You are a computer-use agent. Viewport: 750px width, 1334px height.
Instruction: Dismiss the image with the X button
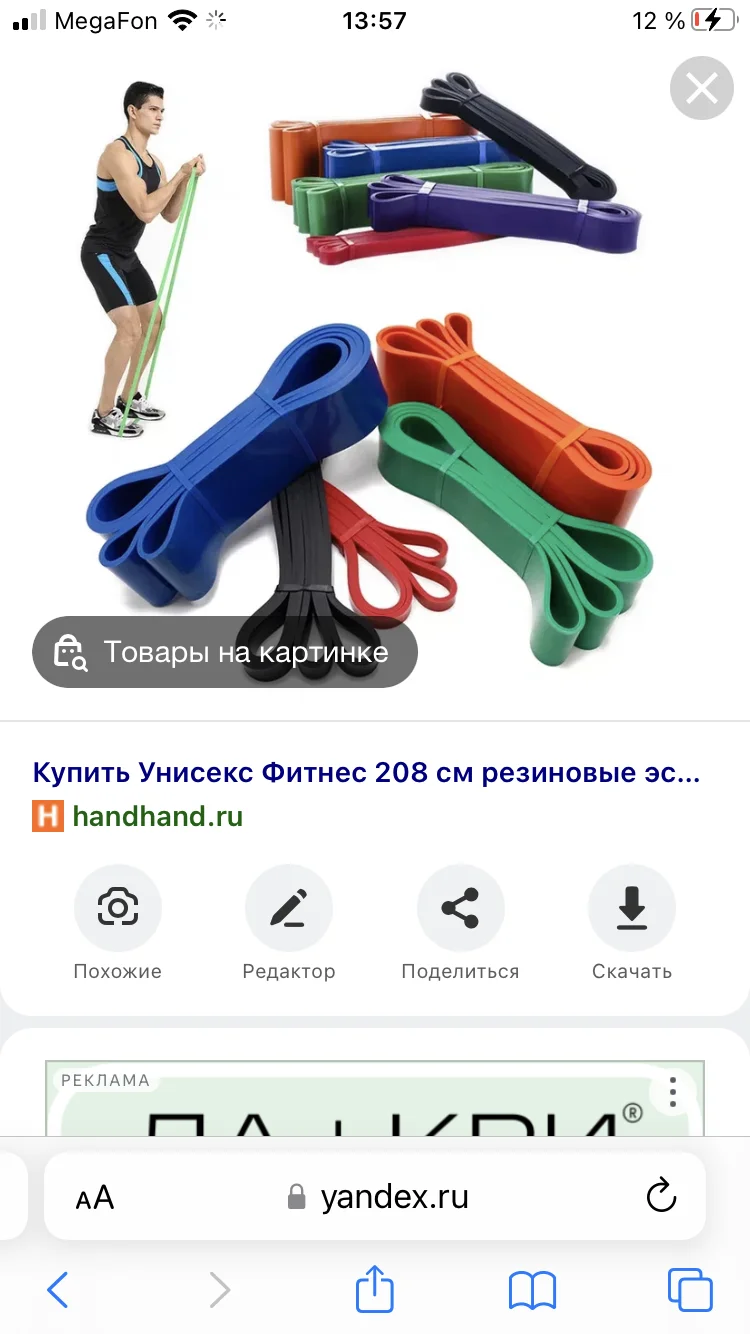point(701,88)
